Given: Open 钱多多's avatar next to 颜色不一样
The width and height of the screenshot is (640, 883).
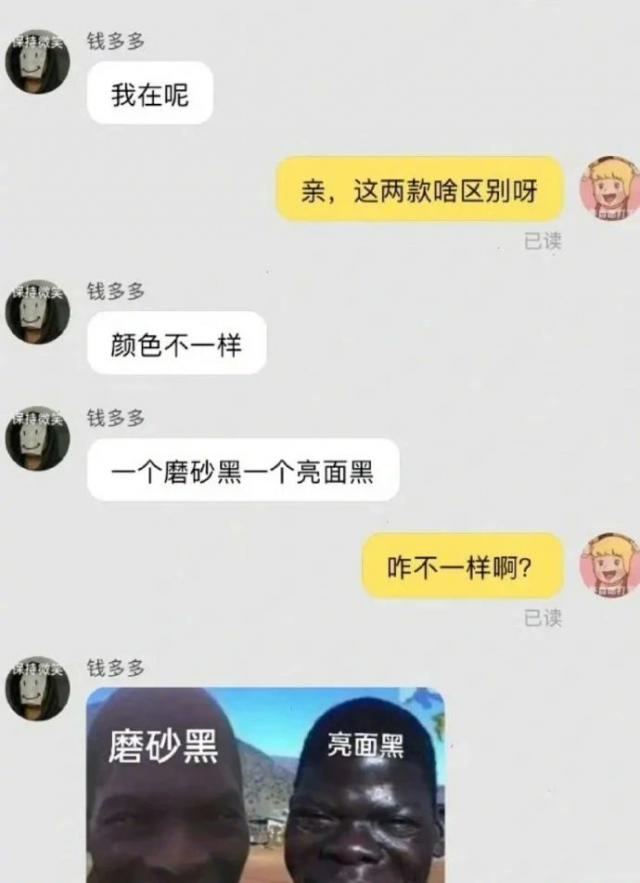Looking at the screenshot, I should pyautogui.click(x=38, y=311).
